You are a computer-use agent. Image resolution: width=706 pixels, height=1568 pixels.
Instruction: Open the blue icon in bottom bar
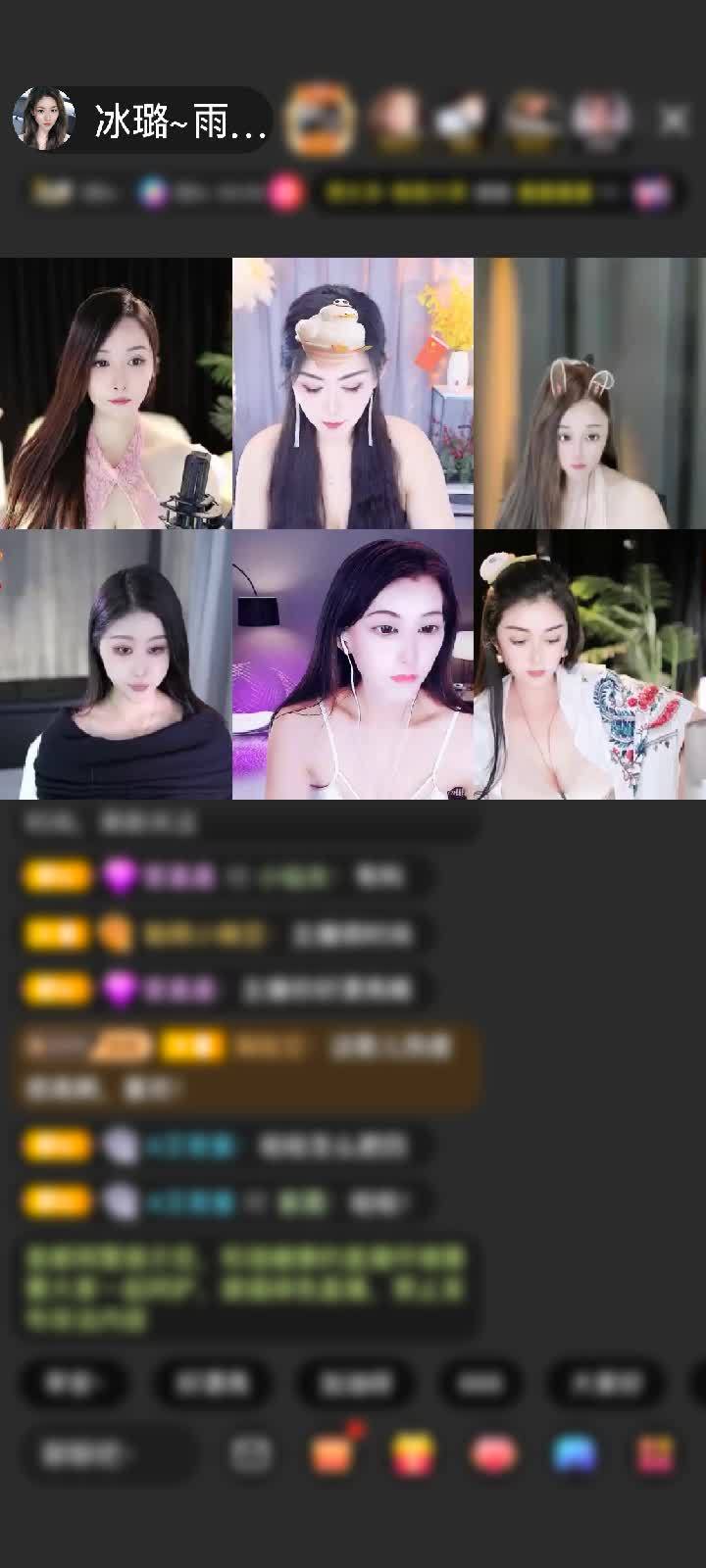pos(575,1454)
